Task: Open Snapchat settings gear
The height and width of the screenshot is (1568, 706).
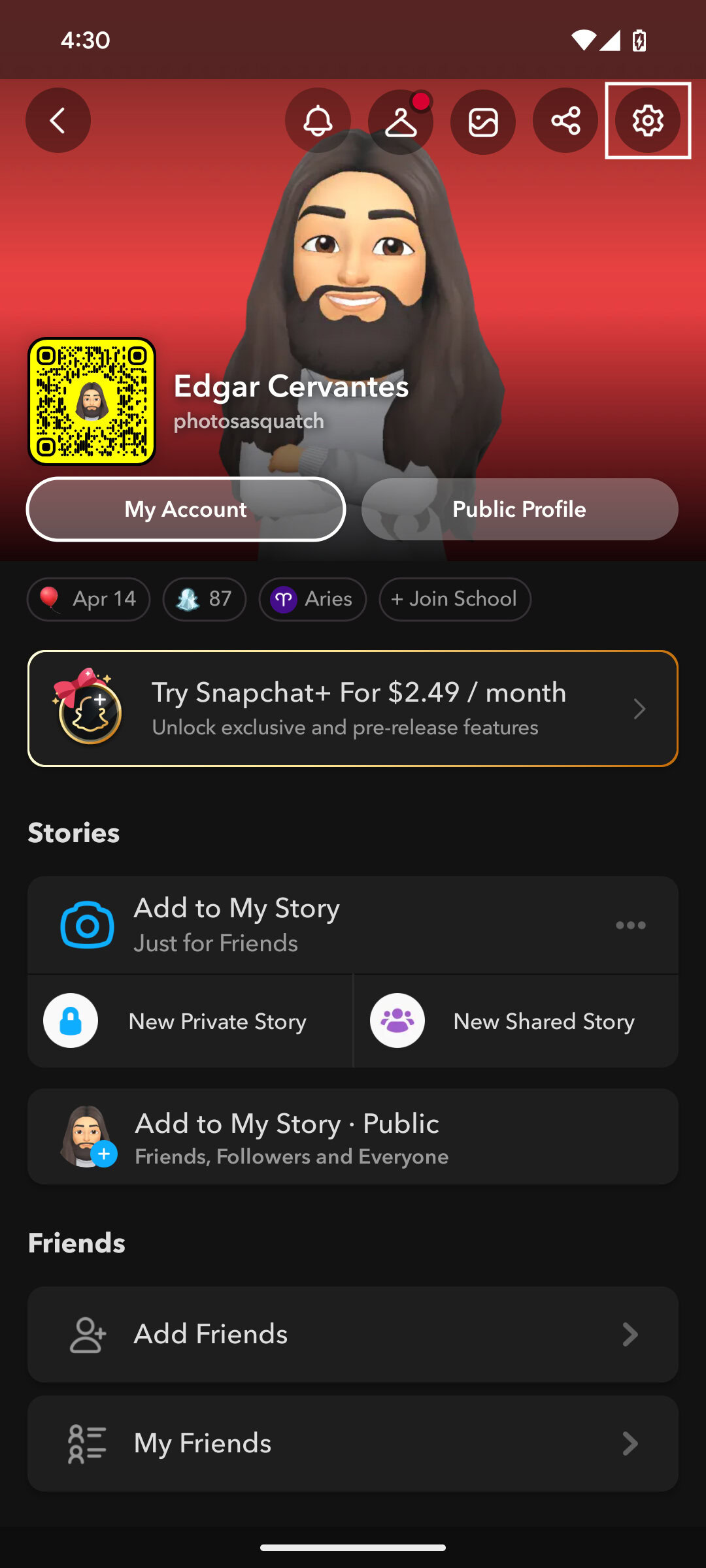Action: point(648,121)
